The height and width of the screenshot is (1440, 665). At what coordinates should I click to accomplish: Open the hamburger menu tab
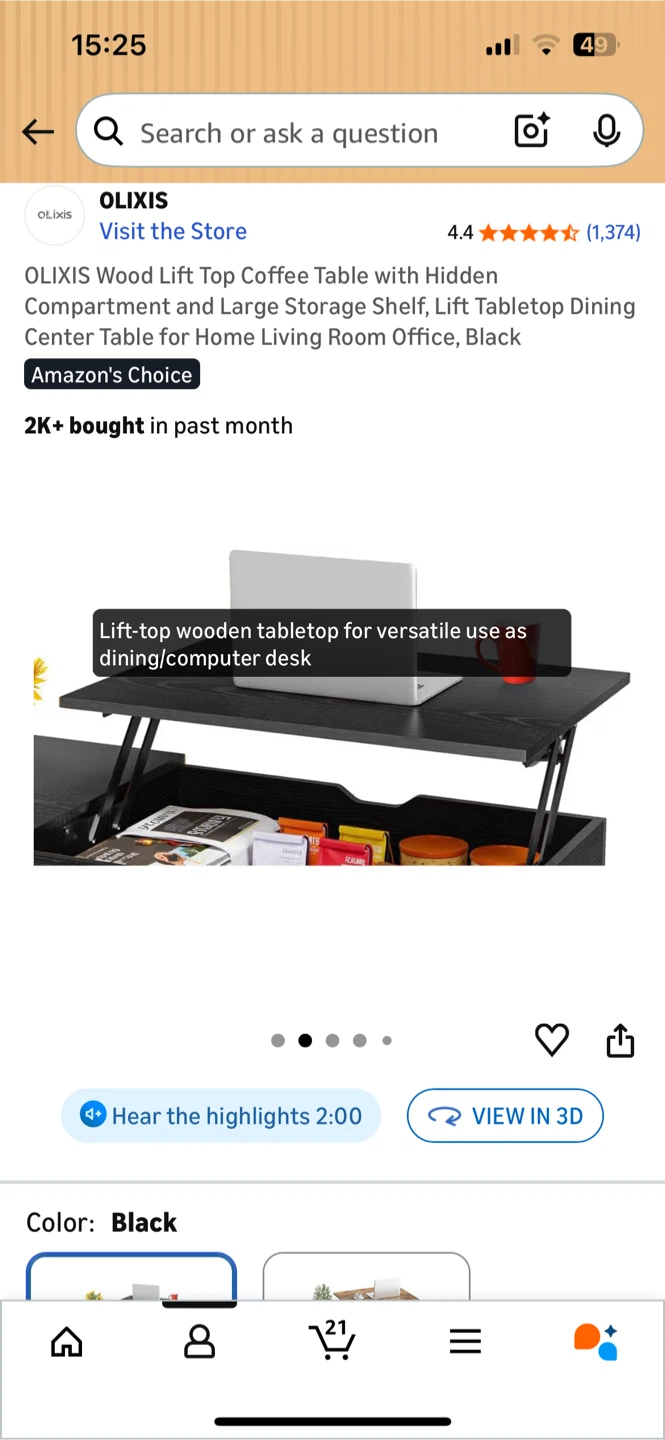coord(465,1342)
